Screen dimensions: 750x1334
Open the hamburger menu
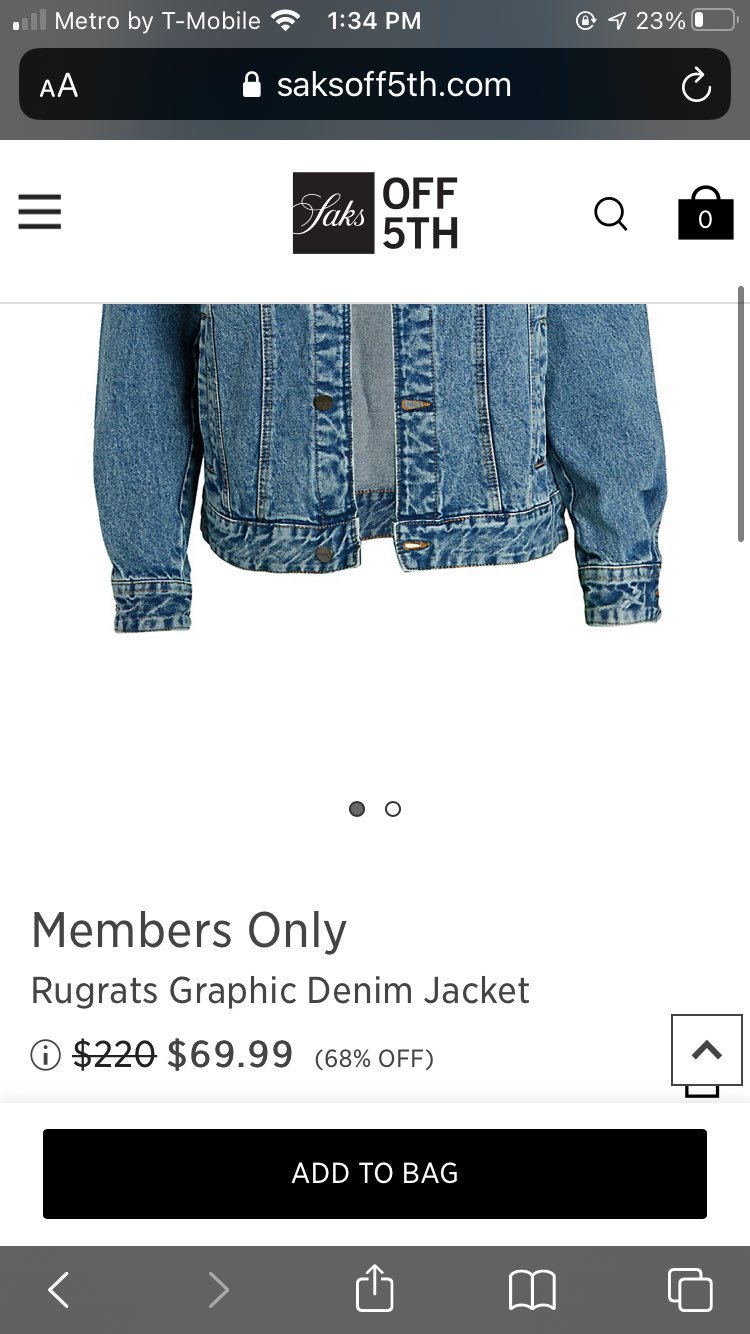(40, 212)
